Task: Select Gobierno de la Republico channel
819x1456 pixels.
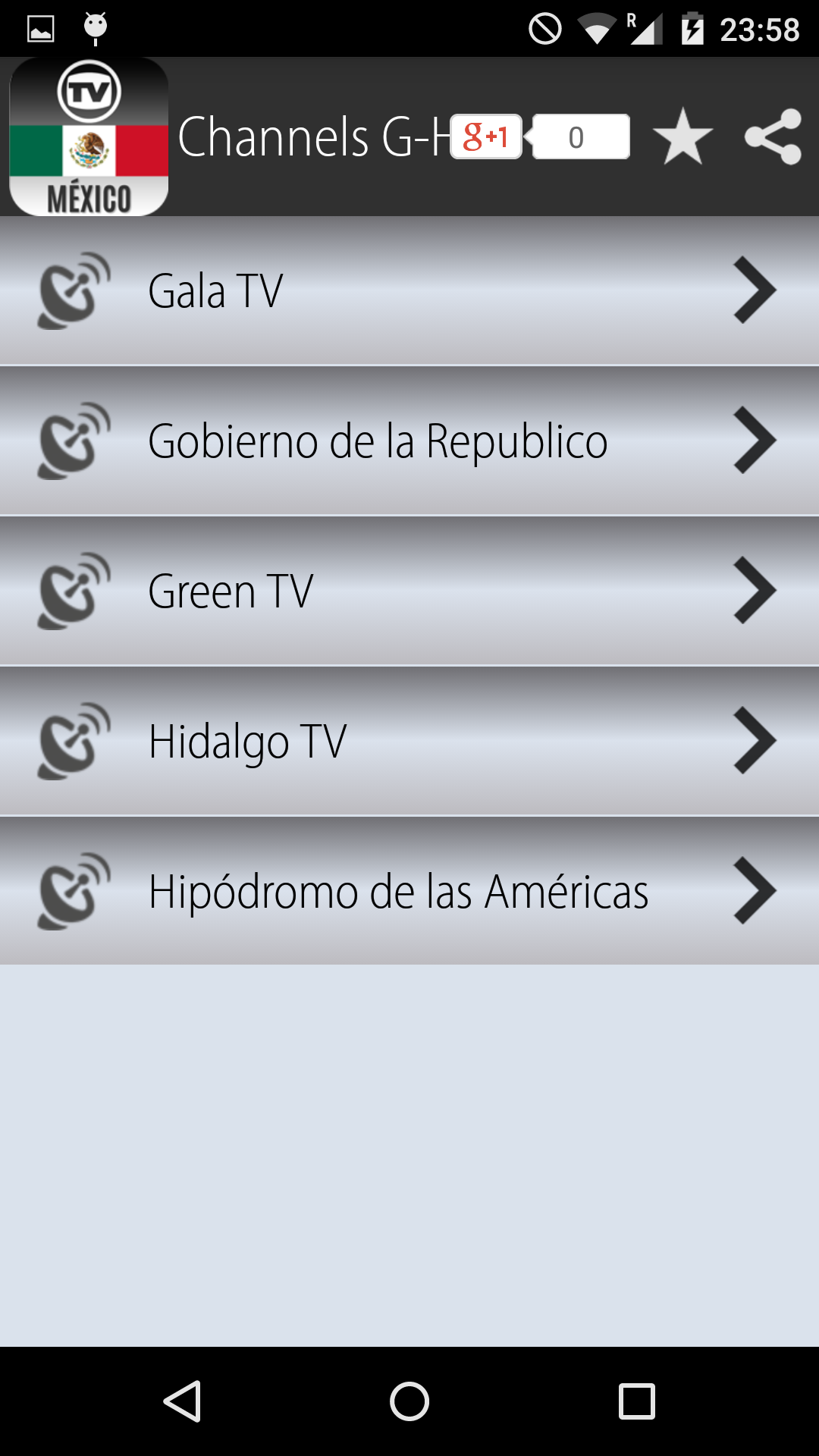Action: click(x=409, y=441)
